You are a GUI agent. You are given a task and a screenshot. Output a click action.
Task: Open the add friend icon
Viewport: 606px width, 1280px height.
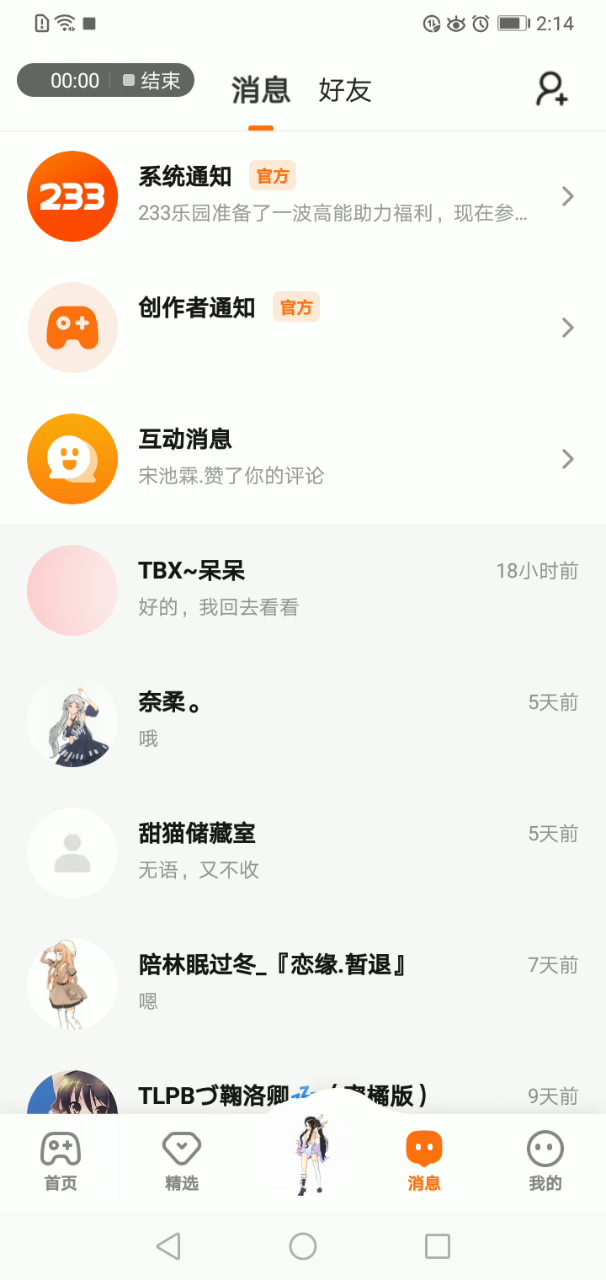(551, 89)
